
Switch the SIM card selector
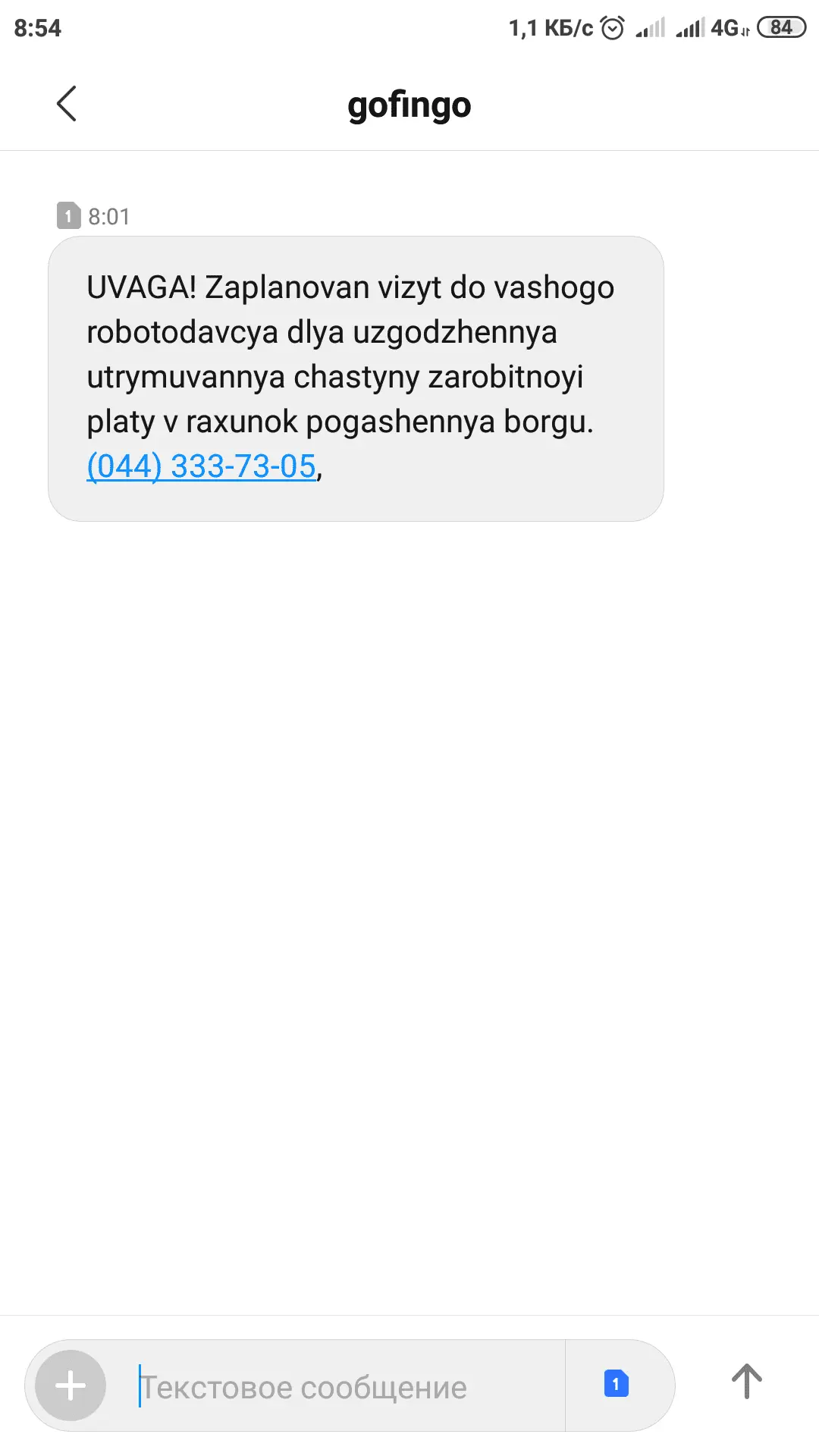coord(617,1384)
